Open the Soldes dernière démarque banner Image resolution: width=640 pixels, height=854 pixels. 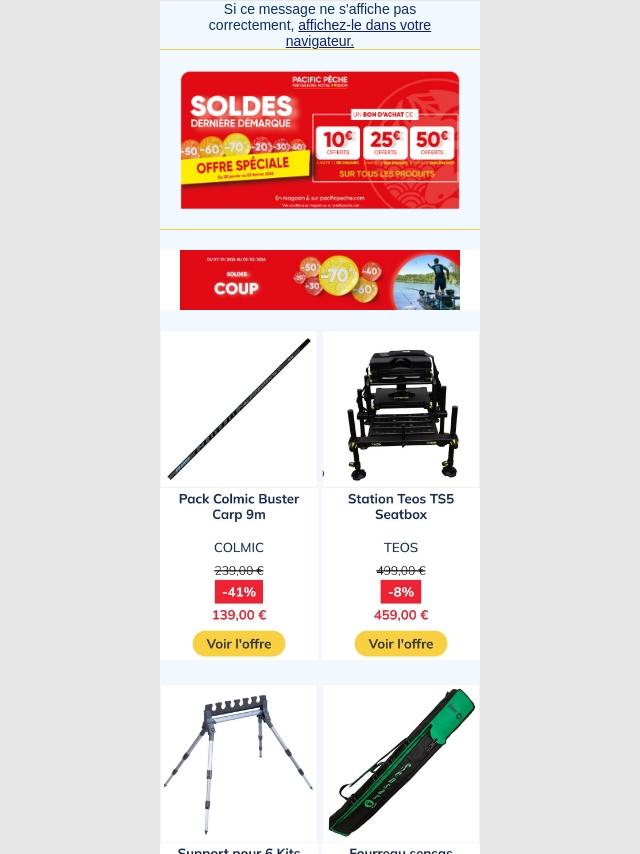tap(320, 140)
